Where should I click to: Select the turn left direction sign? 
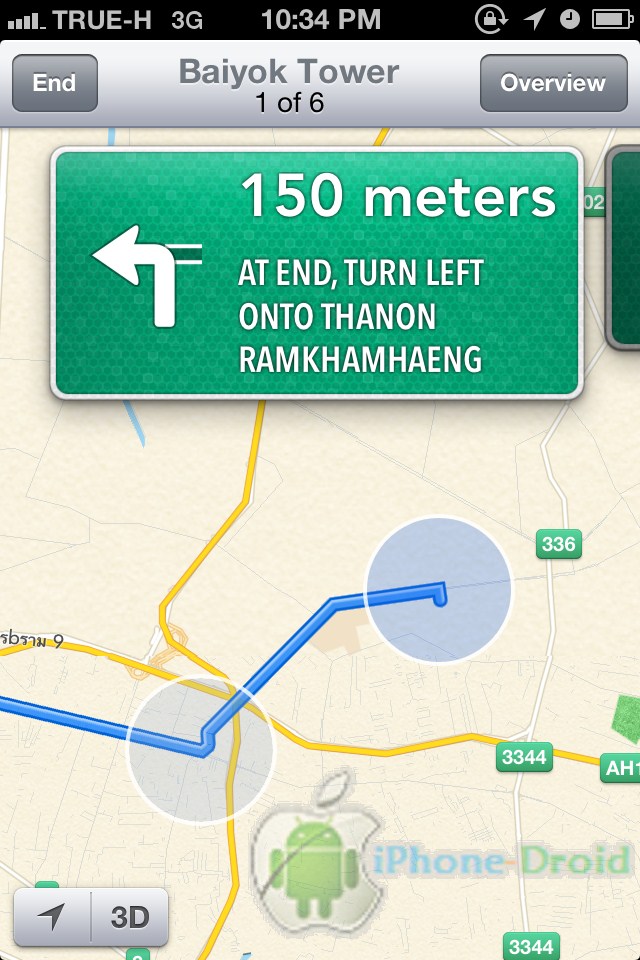[316, 273]
